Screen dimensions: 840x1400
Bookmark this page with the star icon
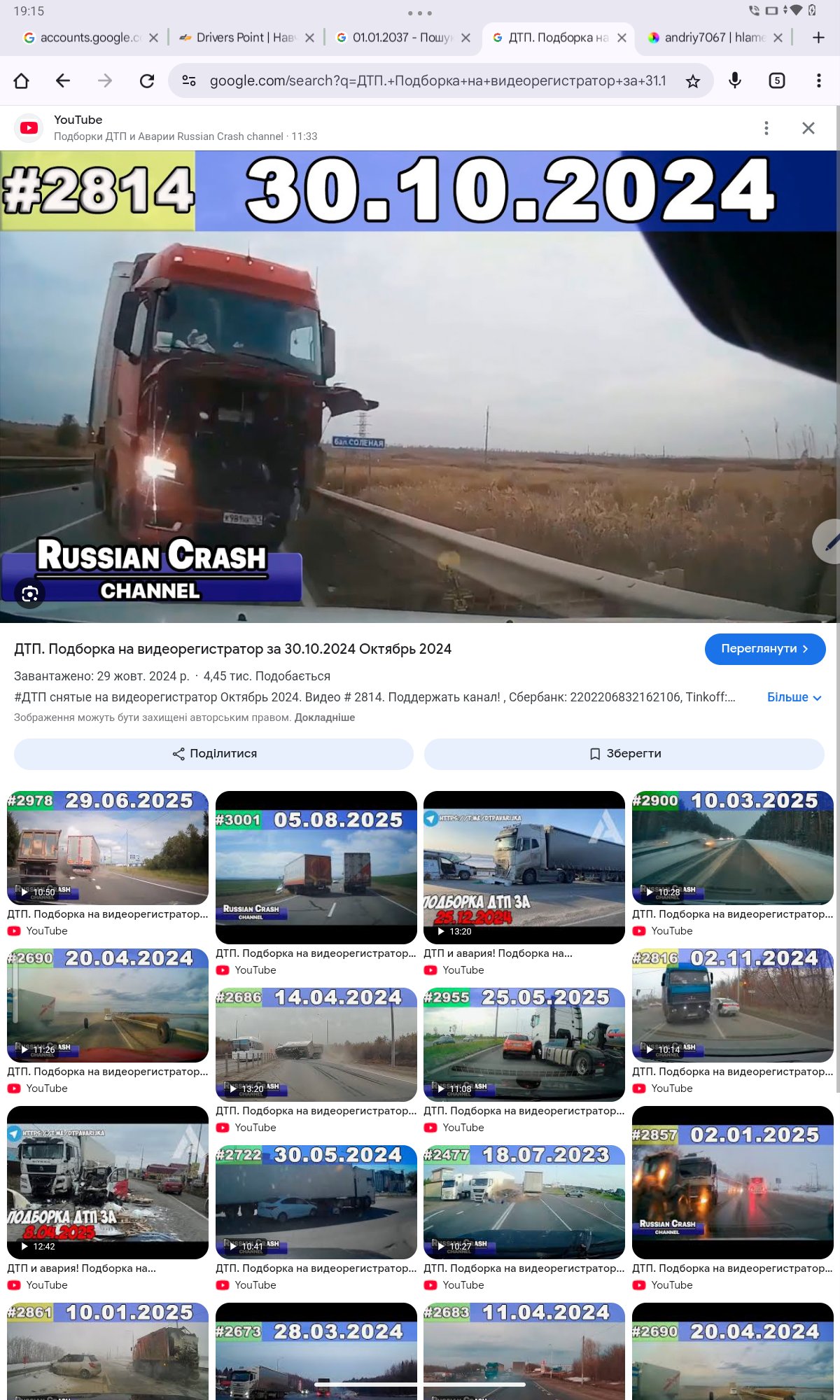pyautogui.click(x=692, y=81)
